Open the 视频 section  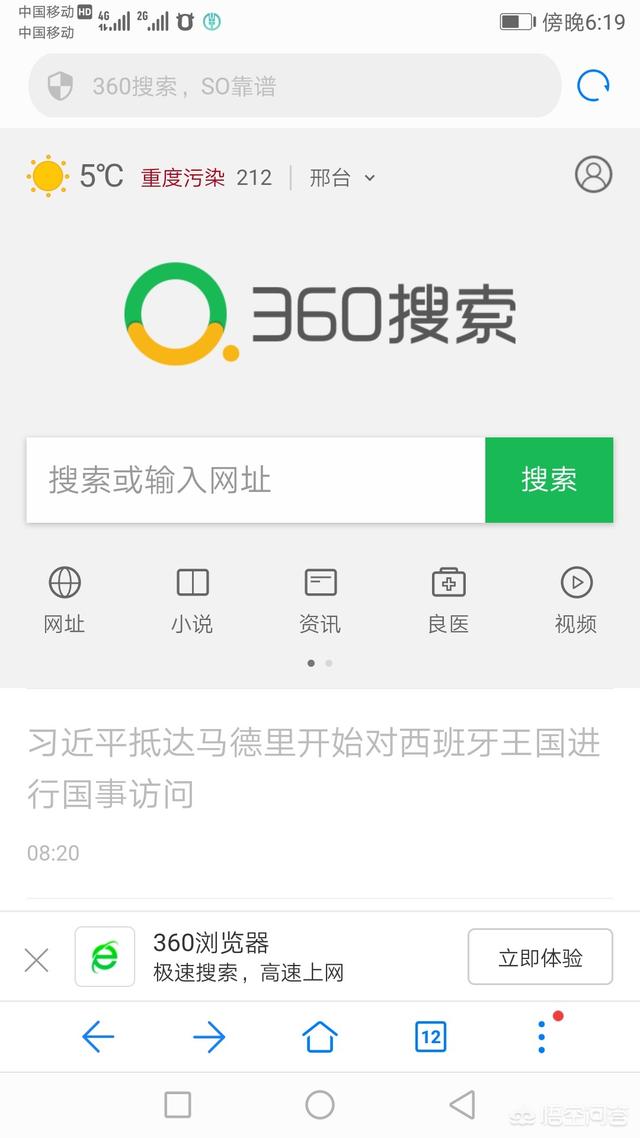pos(576,600)
